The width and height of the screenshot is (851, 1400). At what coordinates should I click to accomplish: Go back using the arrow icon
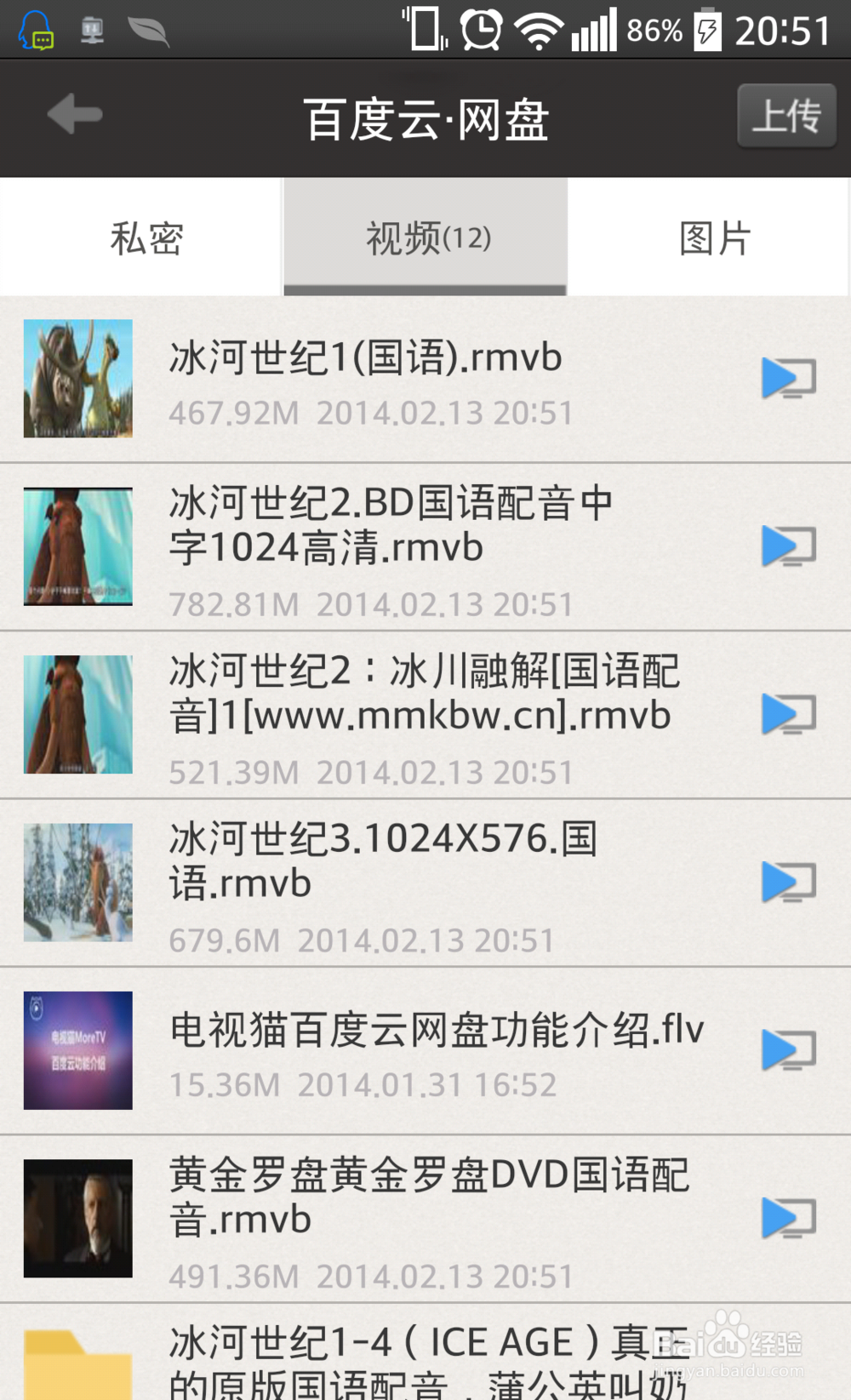coord(75,115)
